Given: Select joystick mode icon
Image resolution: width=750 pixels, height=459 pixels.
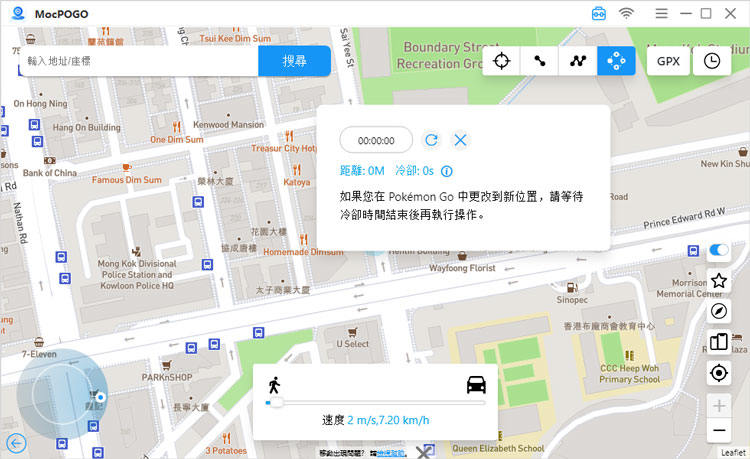Looking at the screenshot, I should (x=616, y=61).
